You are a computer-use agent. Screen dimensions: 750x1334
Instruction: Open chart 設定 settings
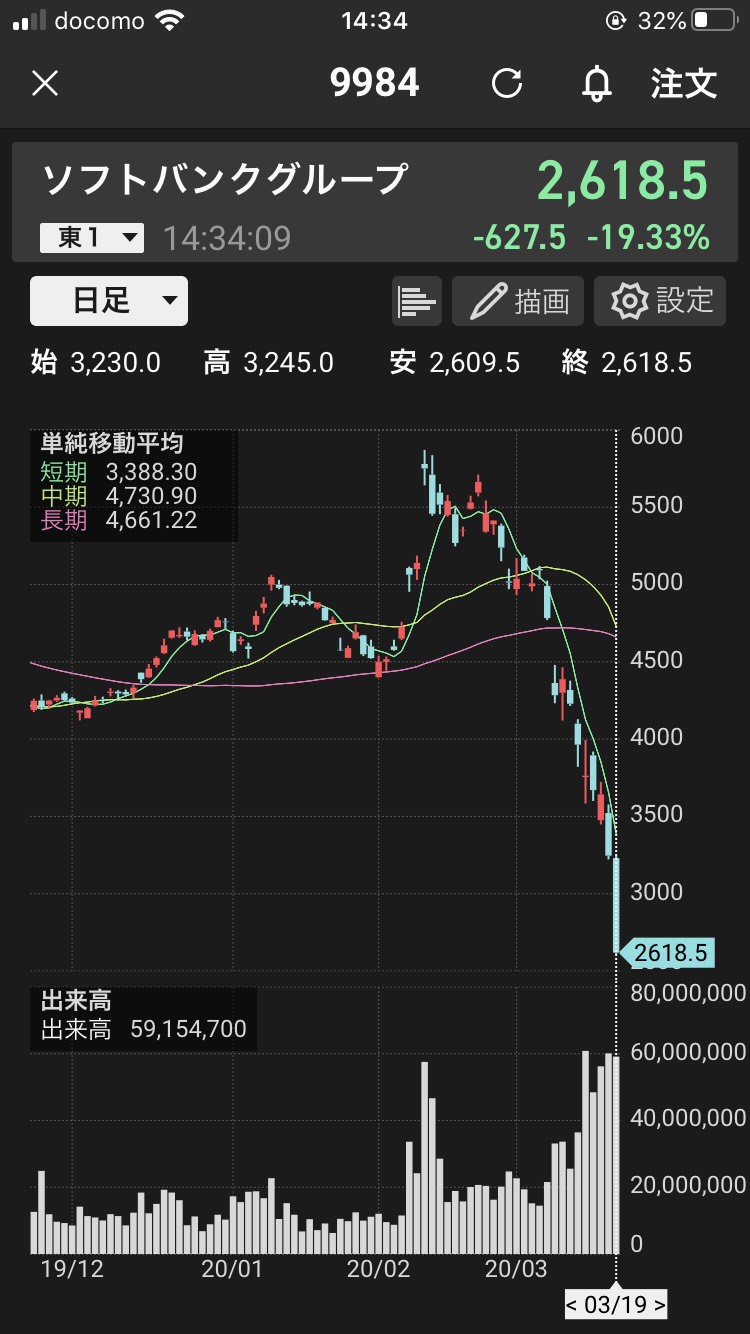point(660,301)
